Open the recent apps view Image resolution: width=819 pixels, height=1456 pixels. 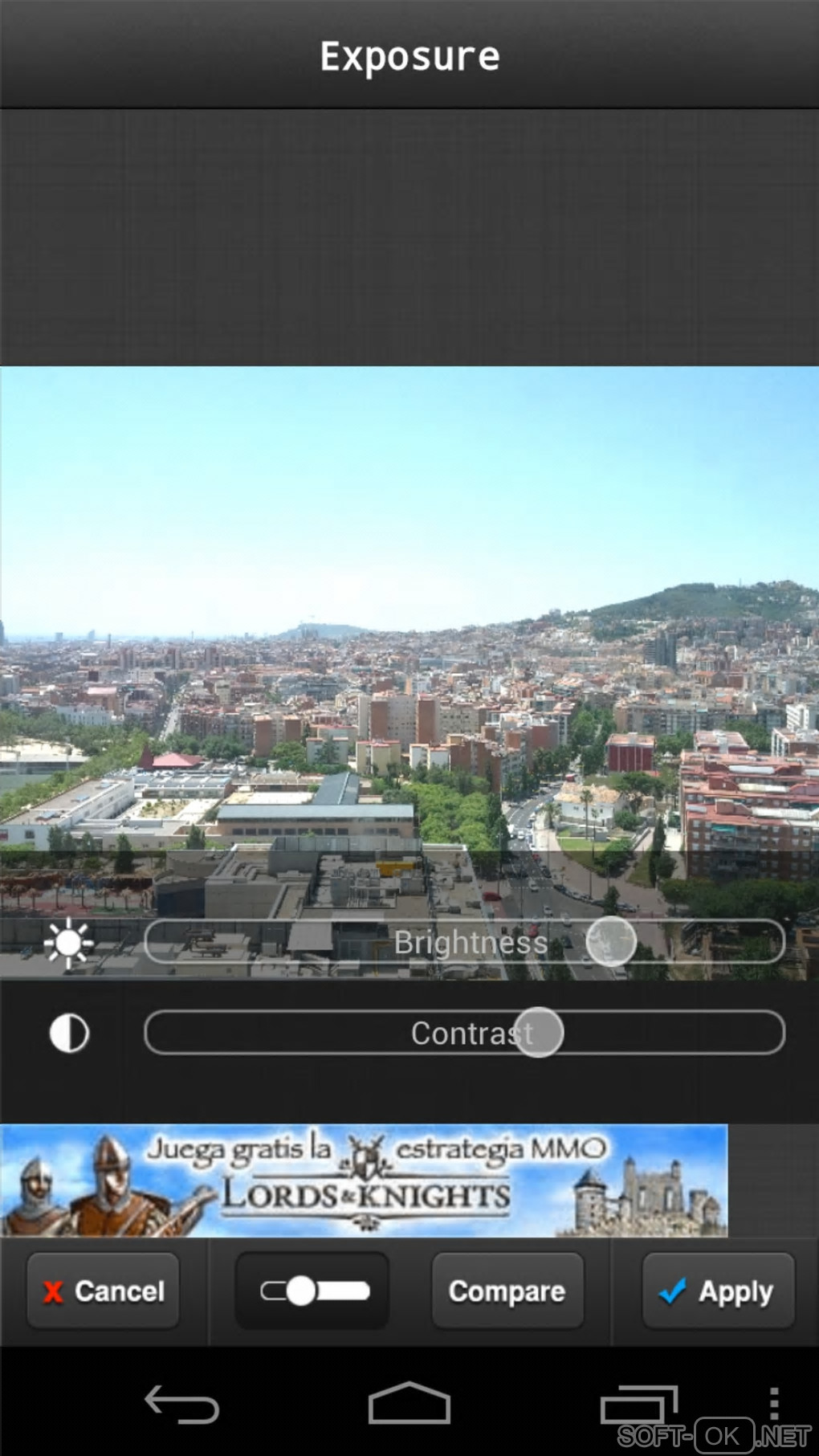638,1405
